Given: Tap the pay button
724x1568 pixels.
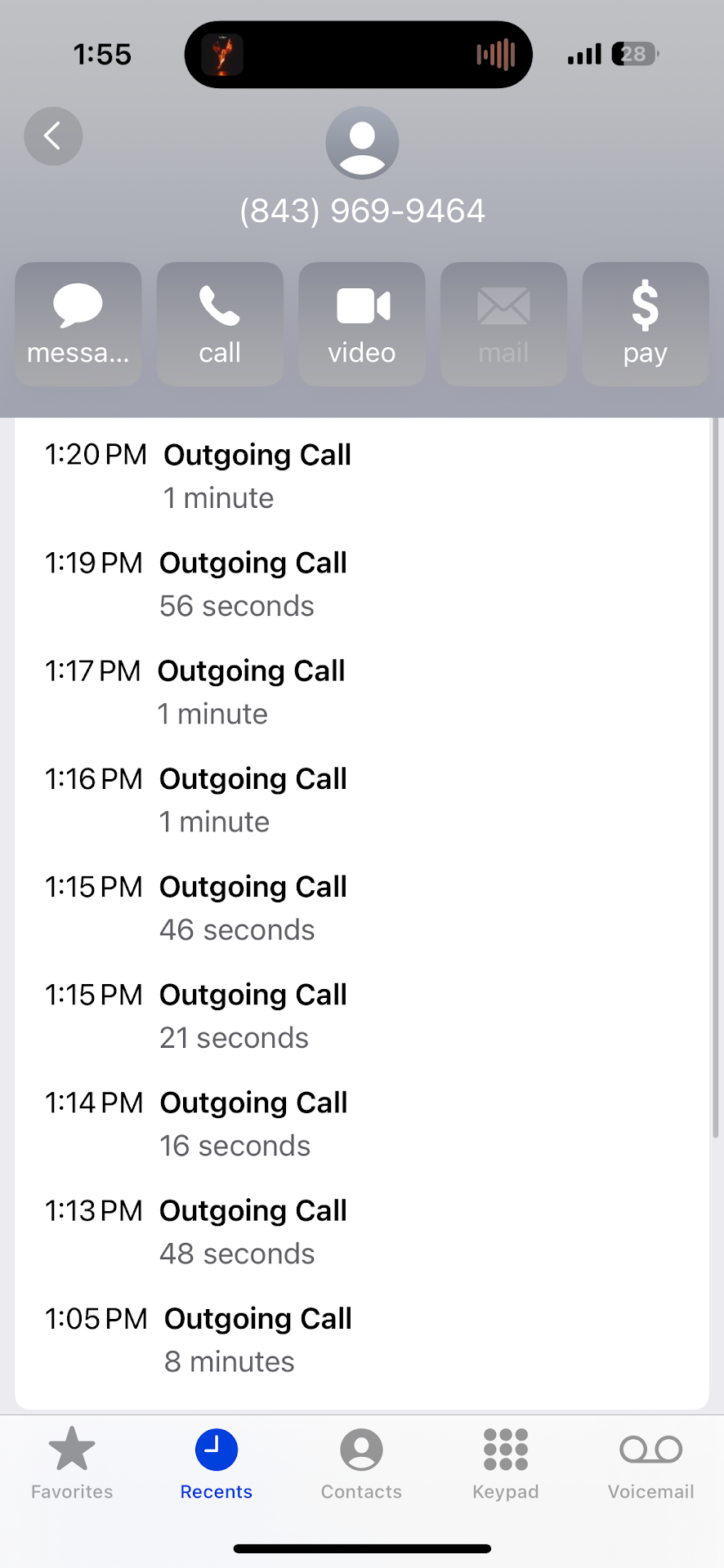Looking at the screenshot, I should coord(645,324).
